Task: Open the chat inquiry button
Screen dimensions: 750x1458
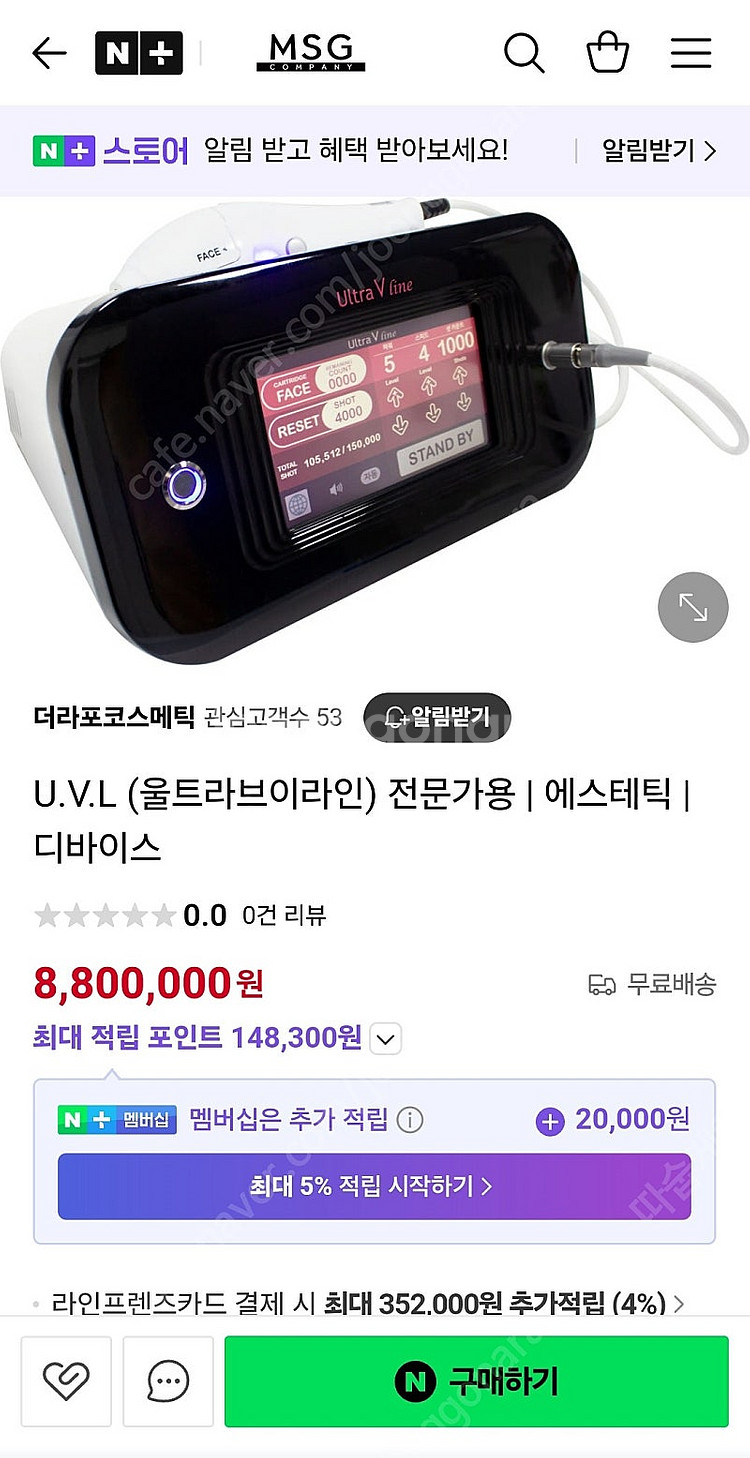Action: 168,1381
